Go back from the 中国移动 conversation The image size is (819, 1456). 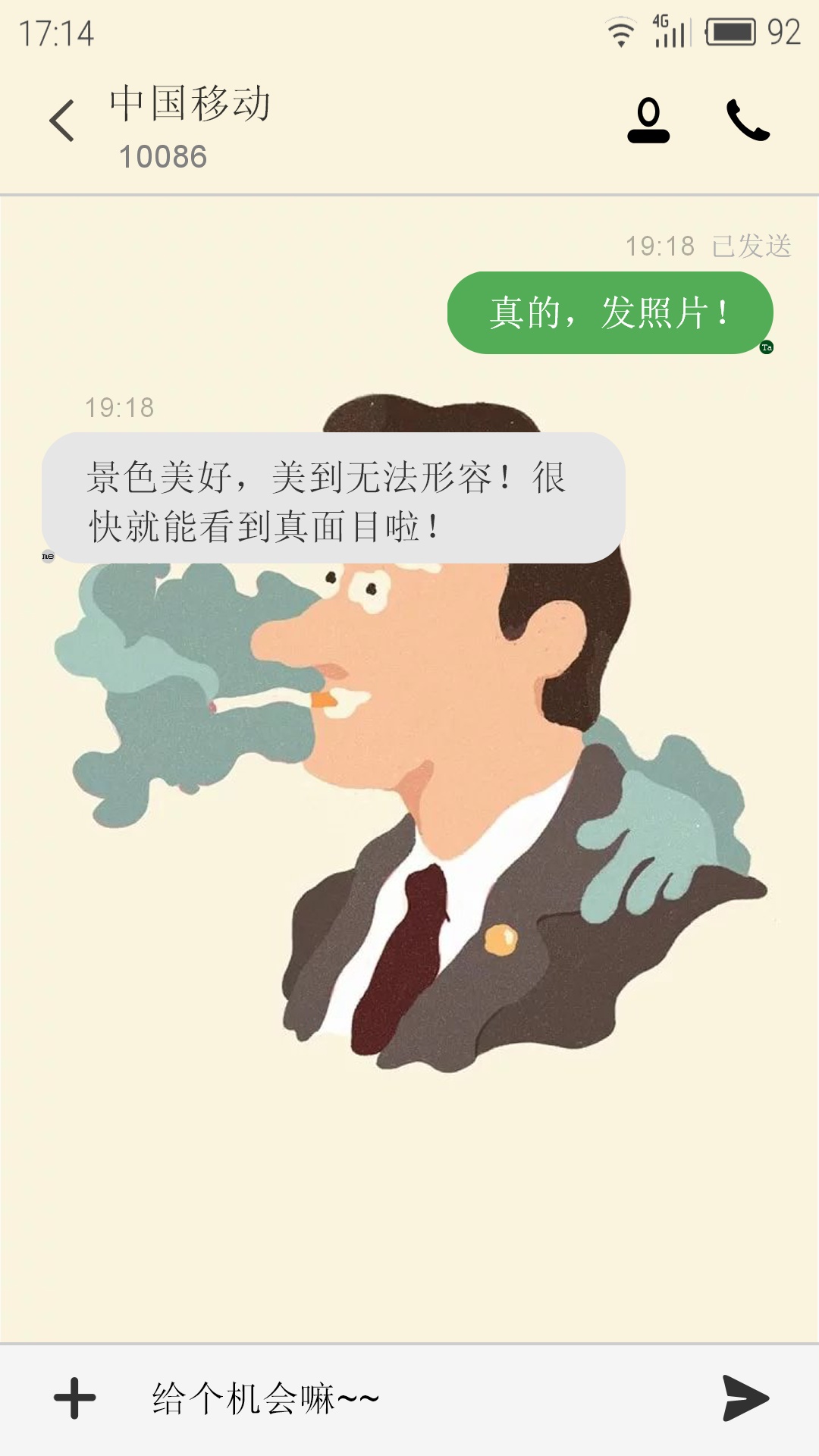[x=62, y=121]
